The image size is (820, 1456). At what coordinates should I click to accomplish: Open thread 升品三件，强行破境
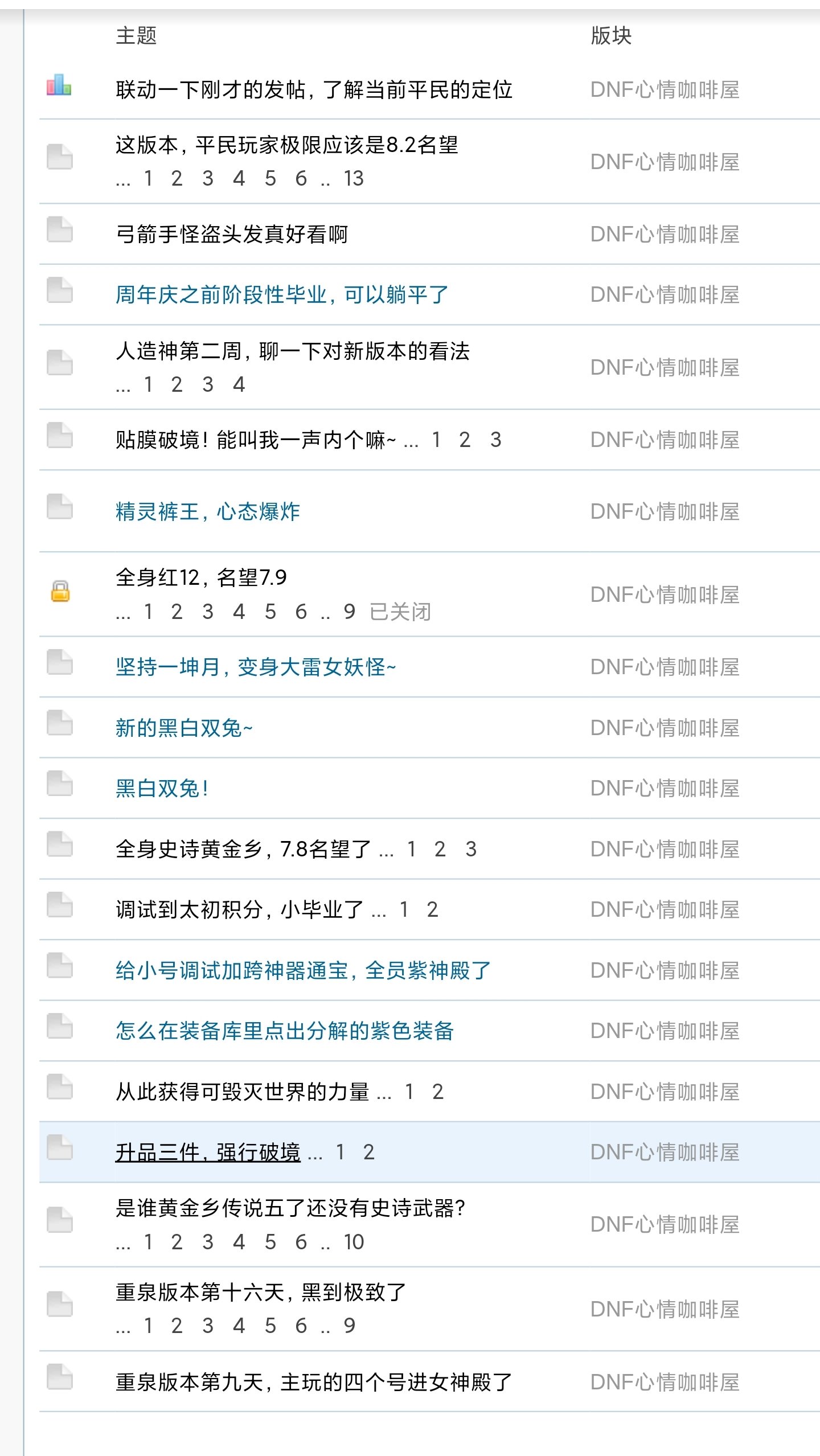[x=208, y=1153]
